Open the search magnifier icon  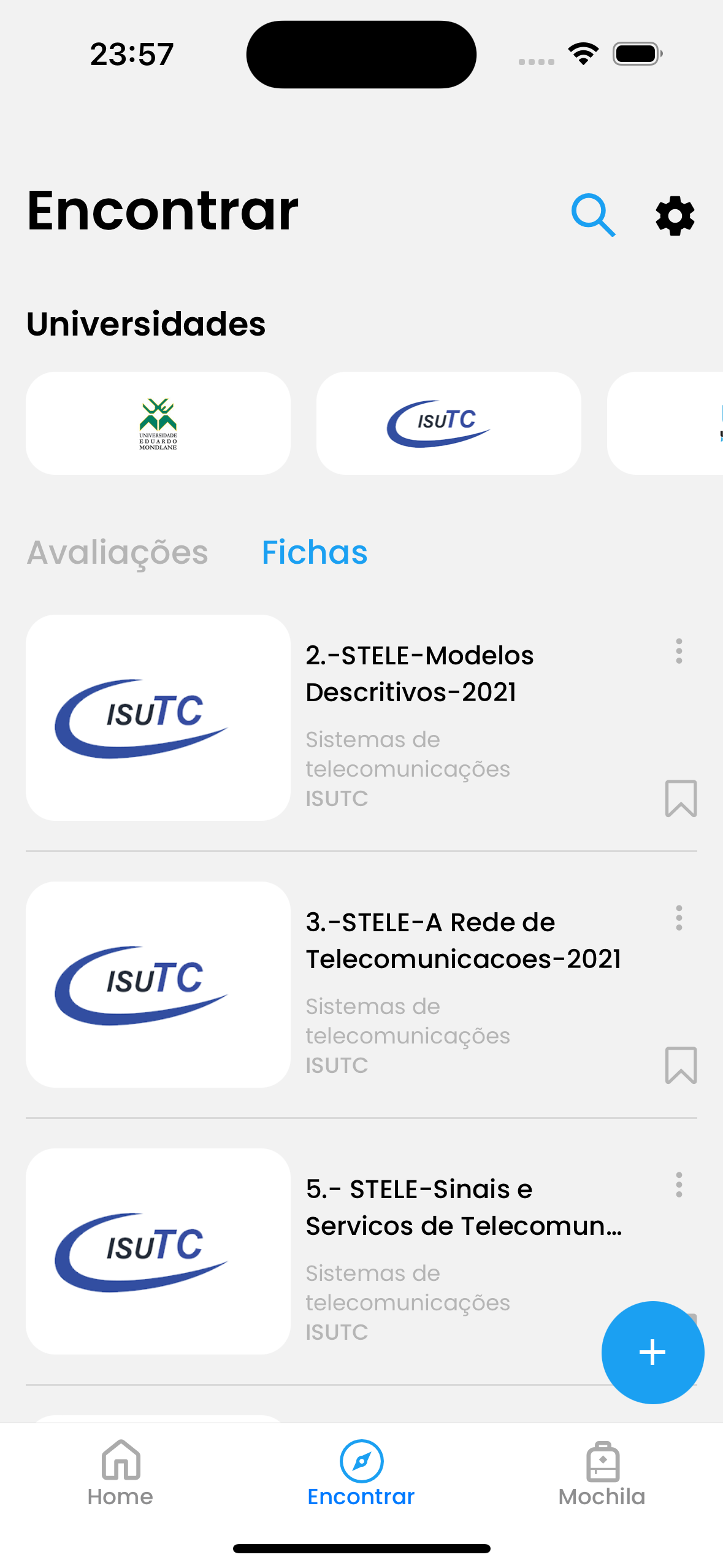(x=592, y=215)
